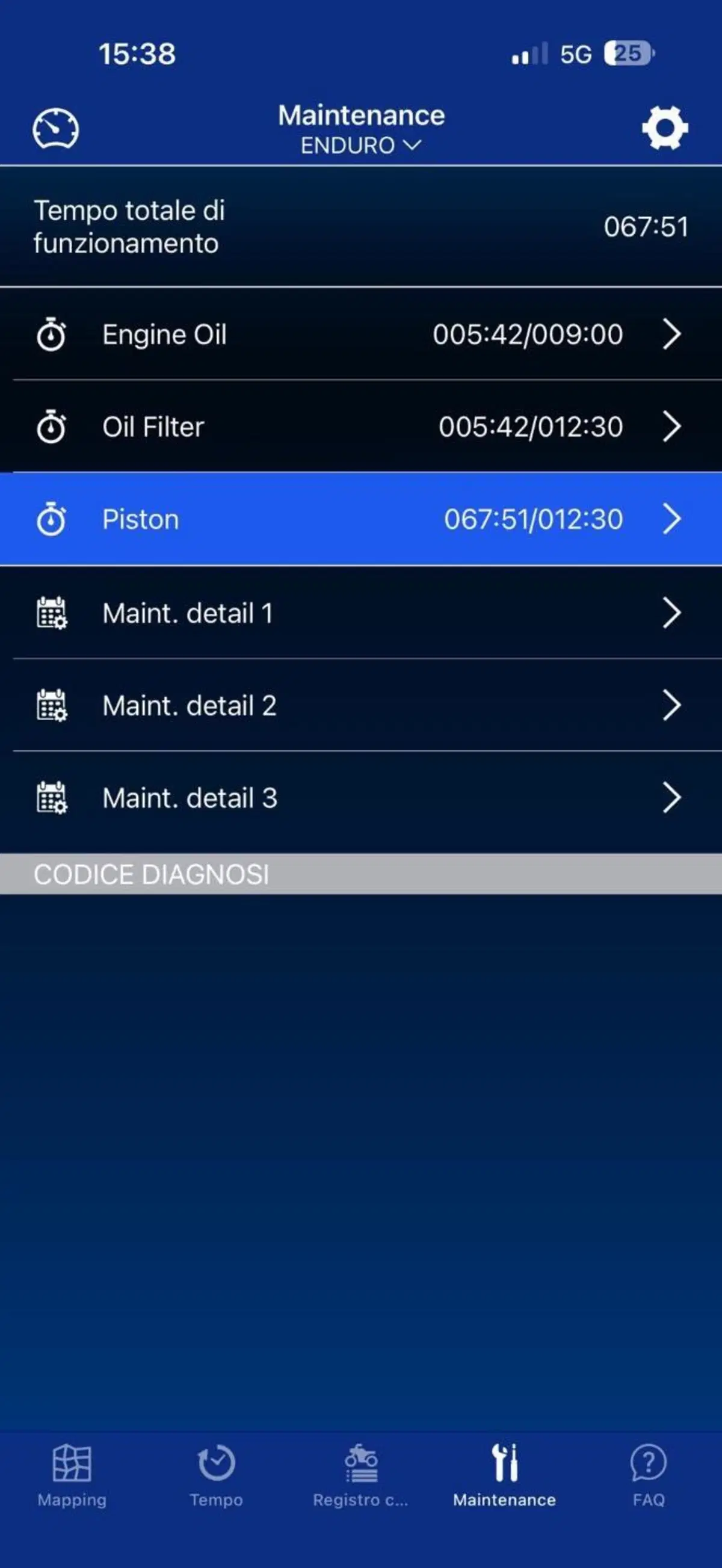
Task: Expand the ENDURO mode dropdown
Action: click(361, 146)
